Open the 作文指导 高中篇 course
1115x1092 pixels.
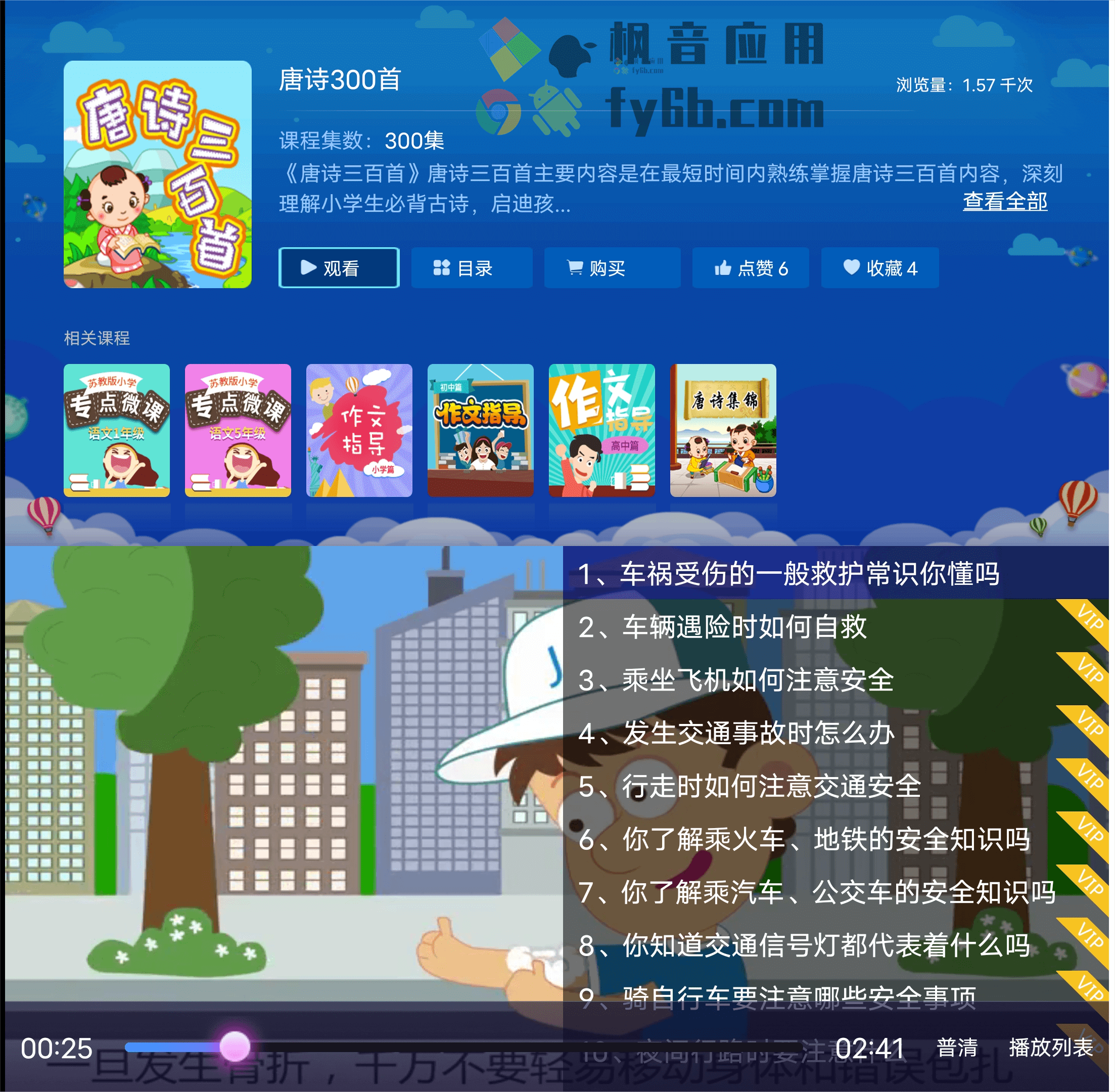coord(601,430)
